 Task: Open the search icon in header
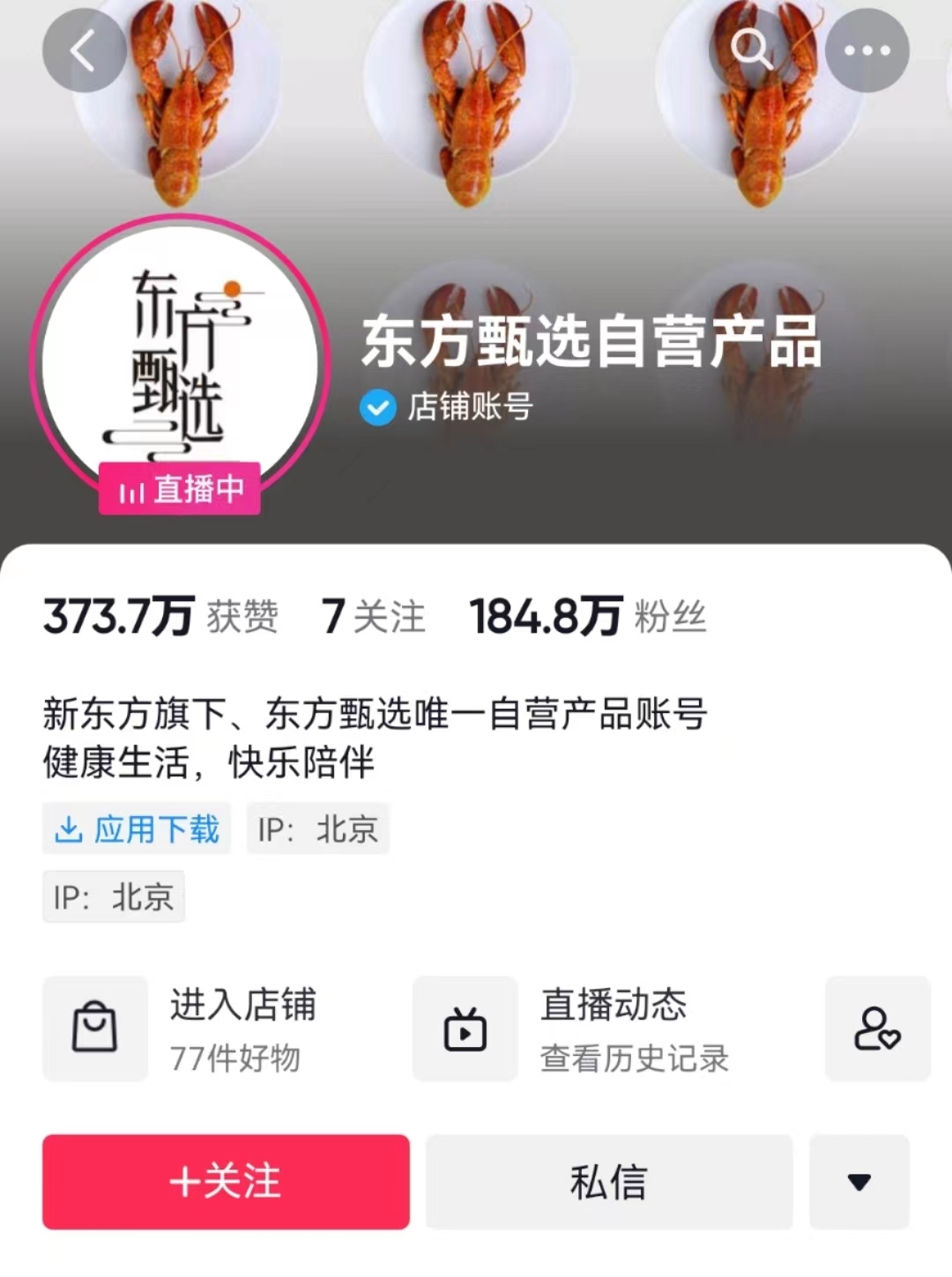coord(751,49)
